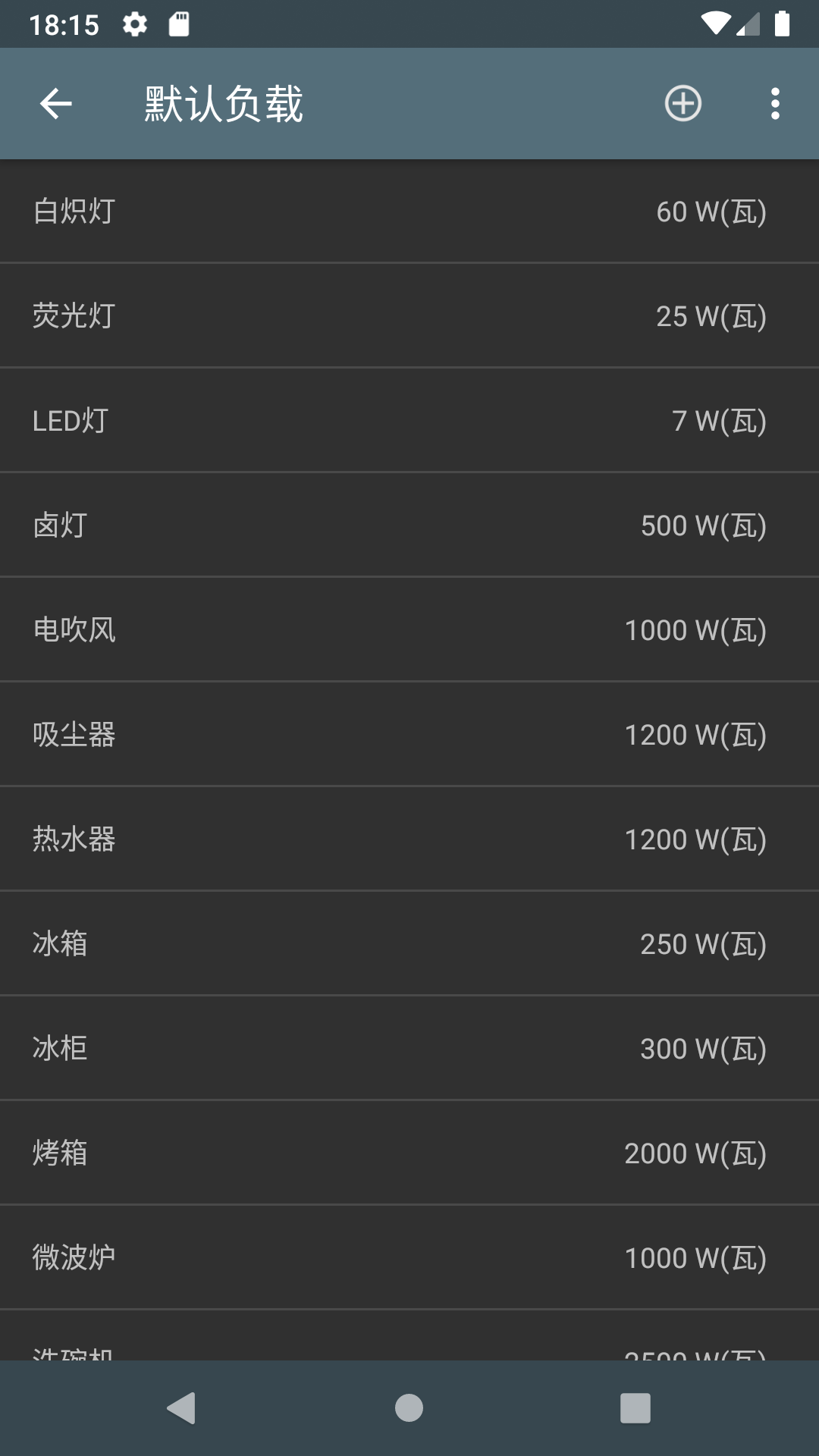Open the add new load icon
This screenshot has height=1456, width=819.
(682, 103)
